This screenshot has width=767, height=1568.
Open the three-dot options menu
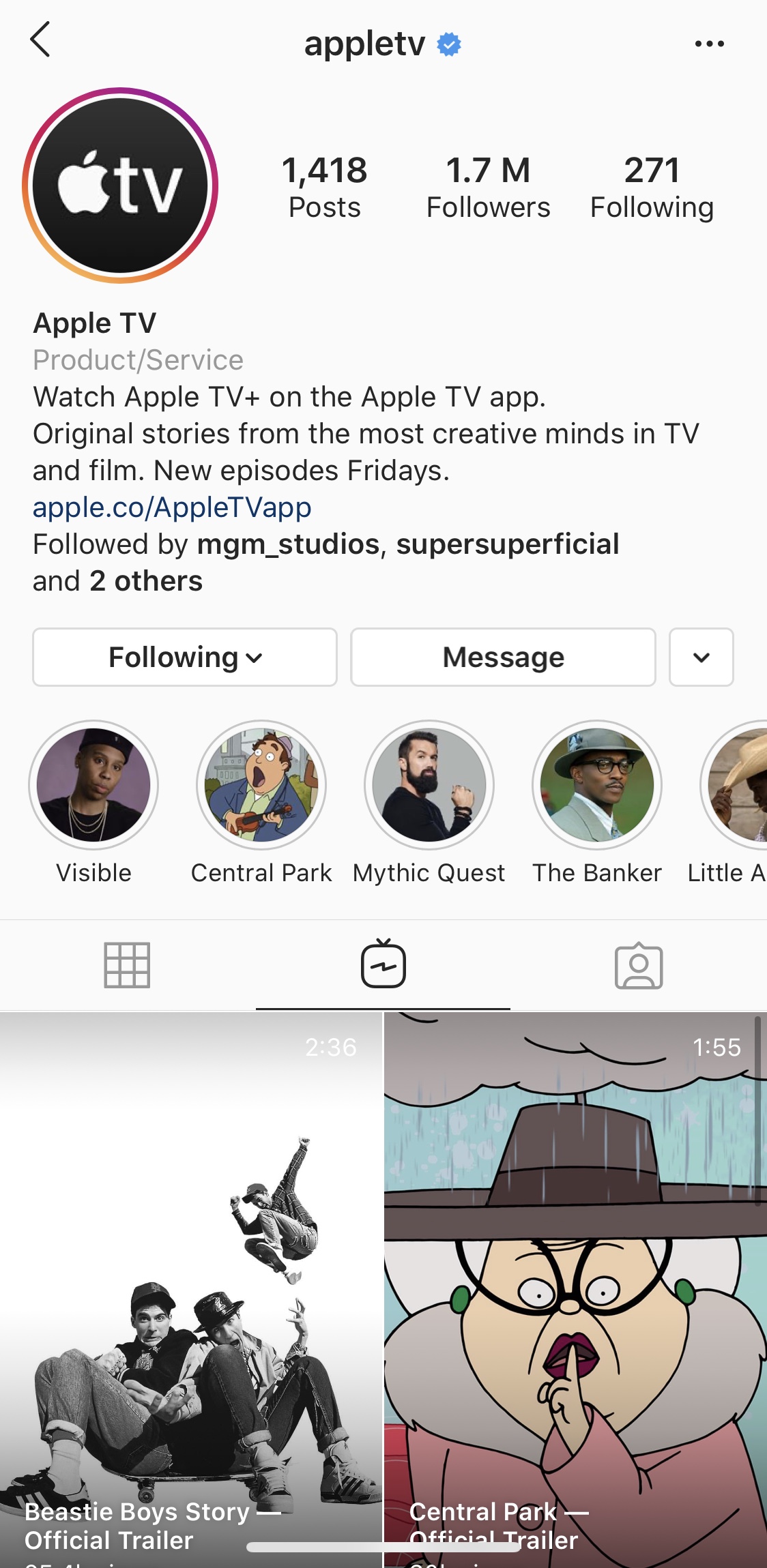point(709,44)
